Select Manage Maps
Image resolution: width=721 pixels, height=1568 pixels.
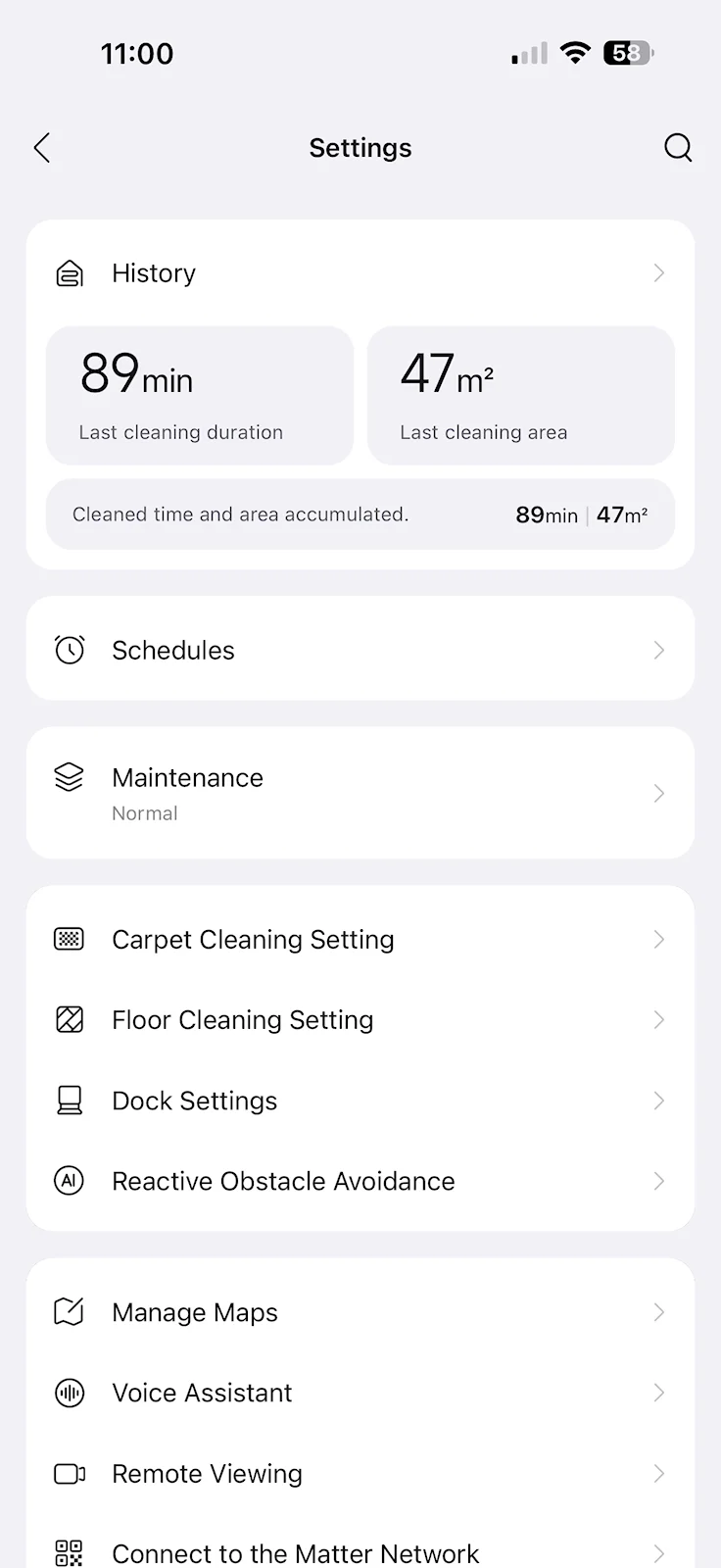[x=360, y=1312]
